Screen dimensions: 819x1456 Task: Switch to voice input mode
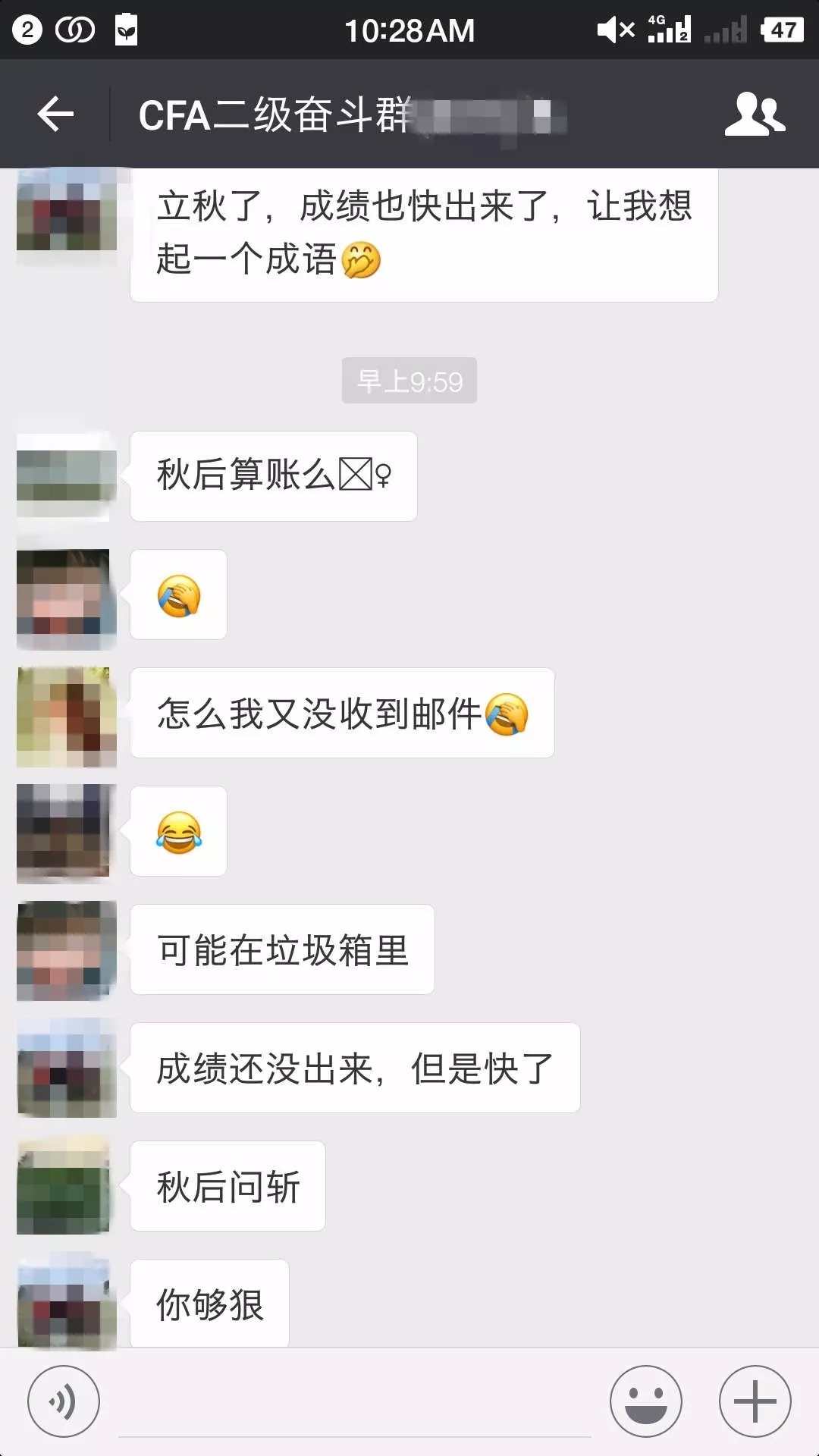click(x=64, y=1401)
